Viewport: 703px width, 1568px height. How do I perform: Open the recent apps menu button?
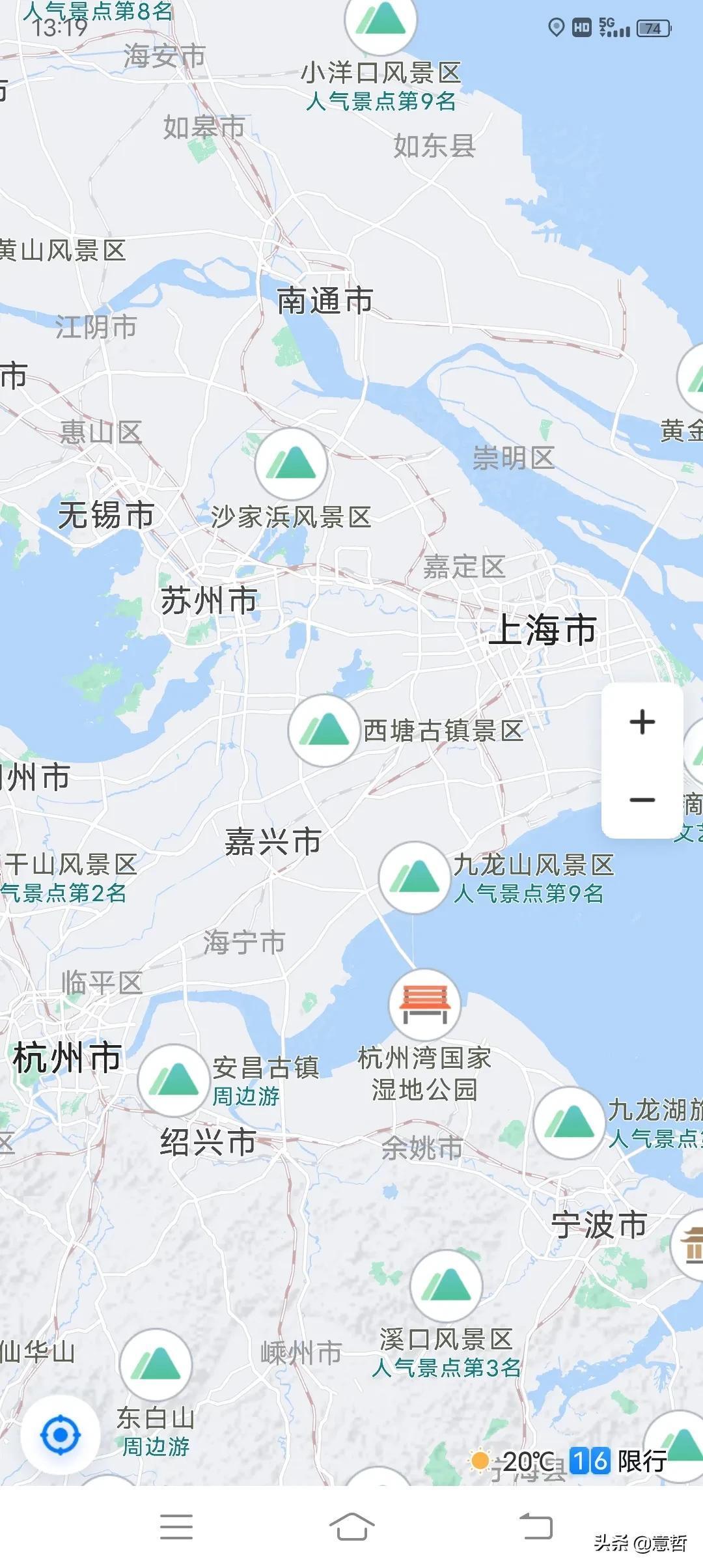pyautogui.click(x=176, y=1527)
